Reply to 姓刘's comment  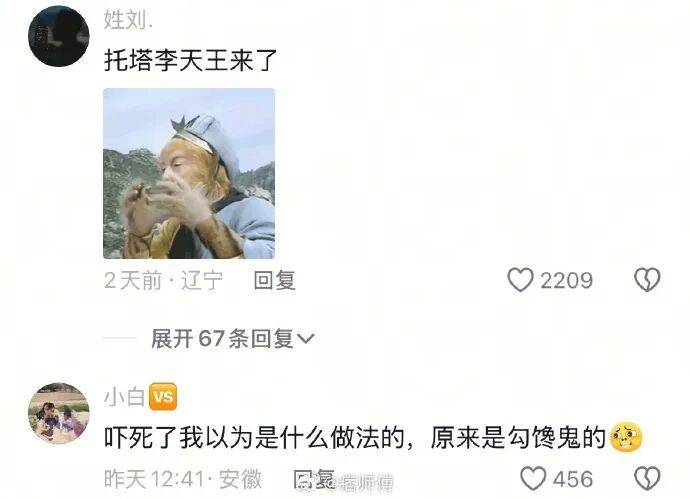[x=274, y=281]
